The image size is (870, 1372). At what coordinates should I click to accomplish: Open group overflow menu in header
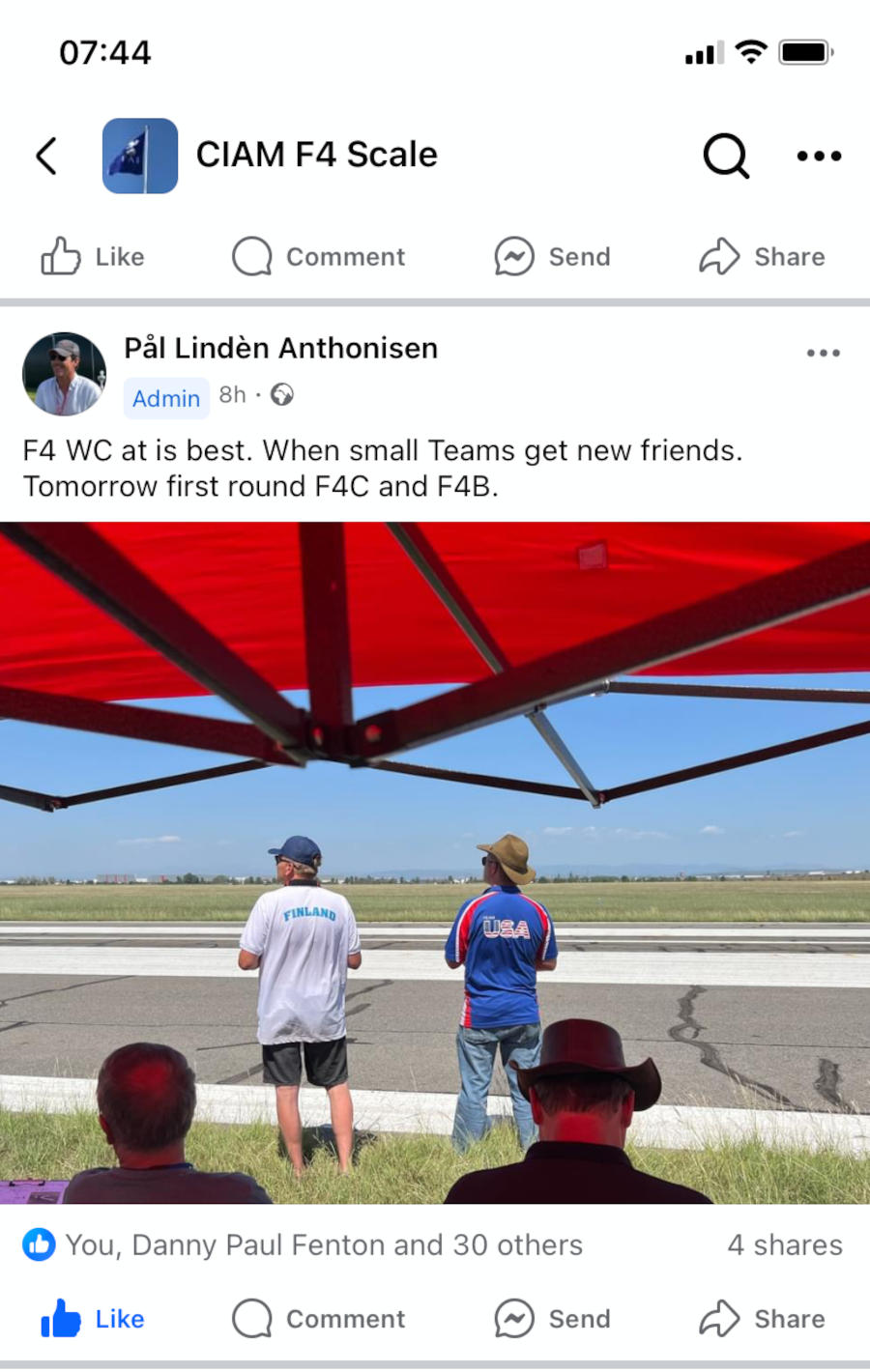818,156
